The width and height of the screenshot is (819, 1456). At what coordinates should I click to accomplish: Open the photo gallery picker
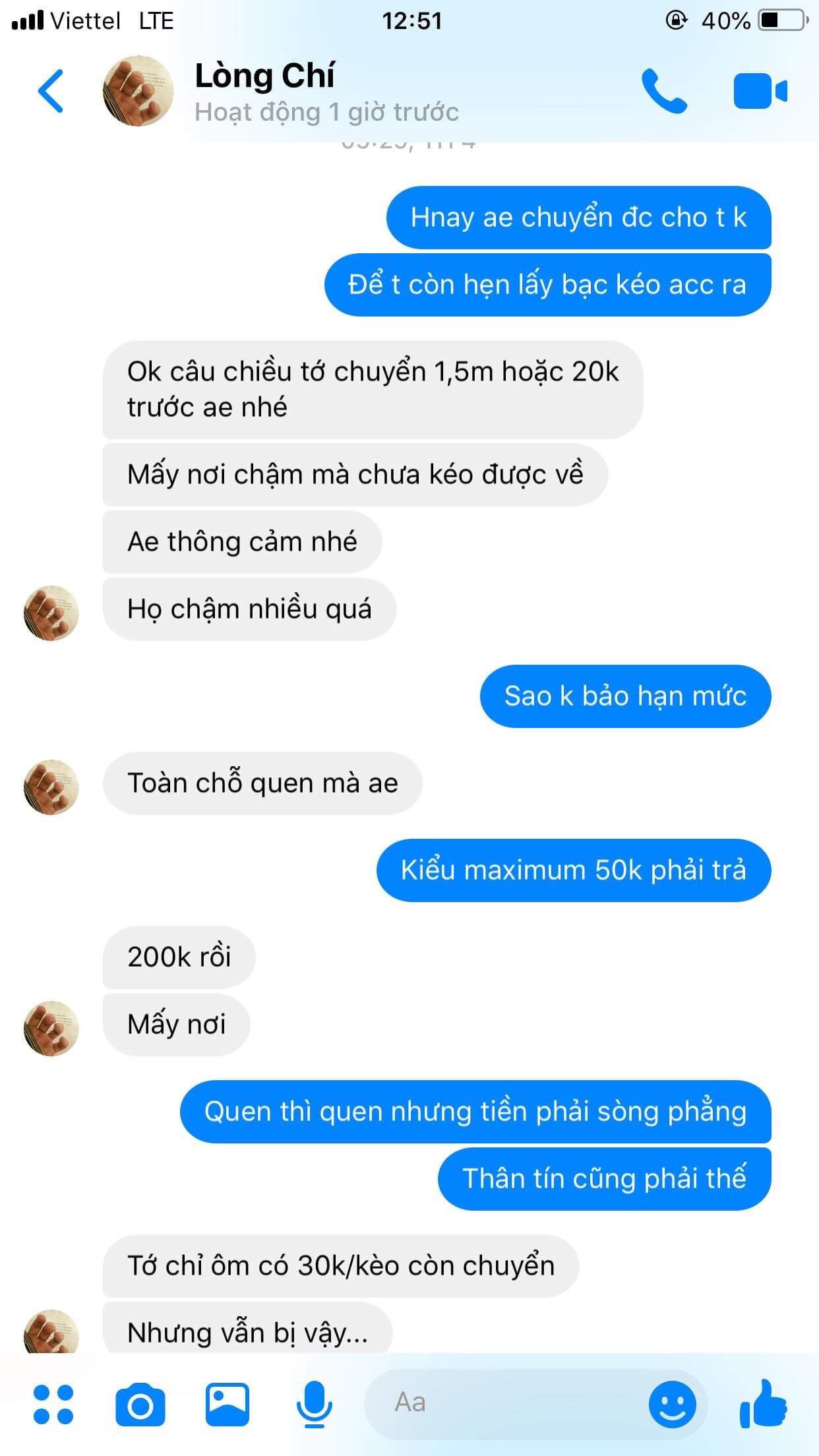(227, 1405)
